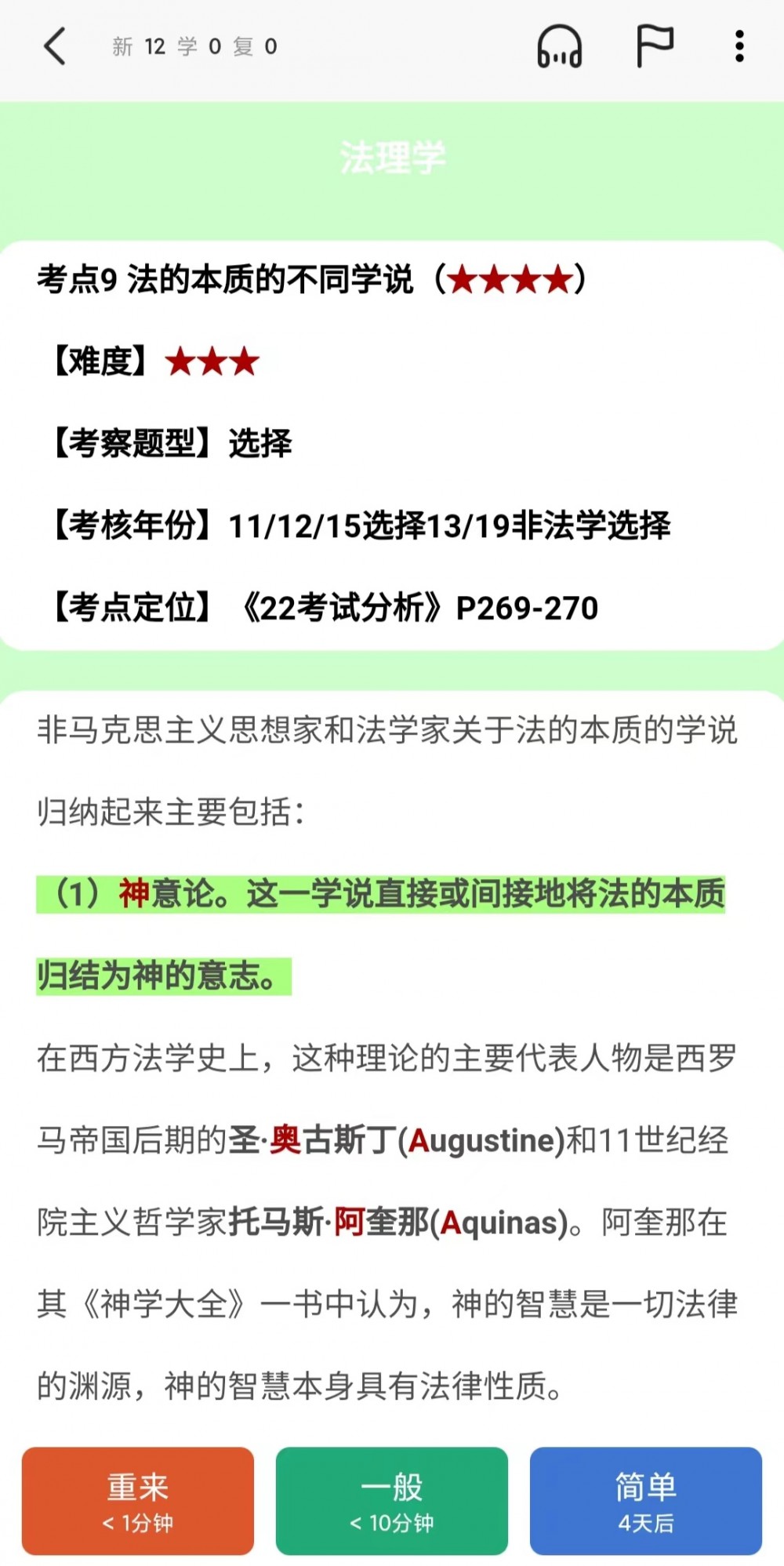The image size is (784, 1566).
Task: Choose the 一般 under 10 minutes button
Action: (x=392, y=1501)
